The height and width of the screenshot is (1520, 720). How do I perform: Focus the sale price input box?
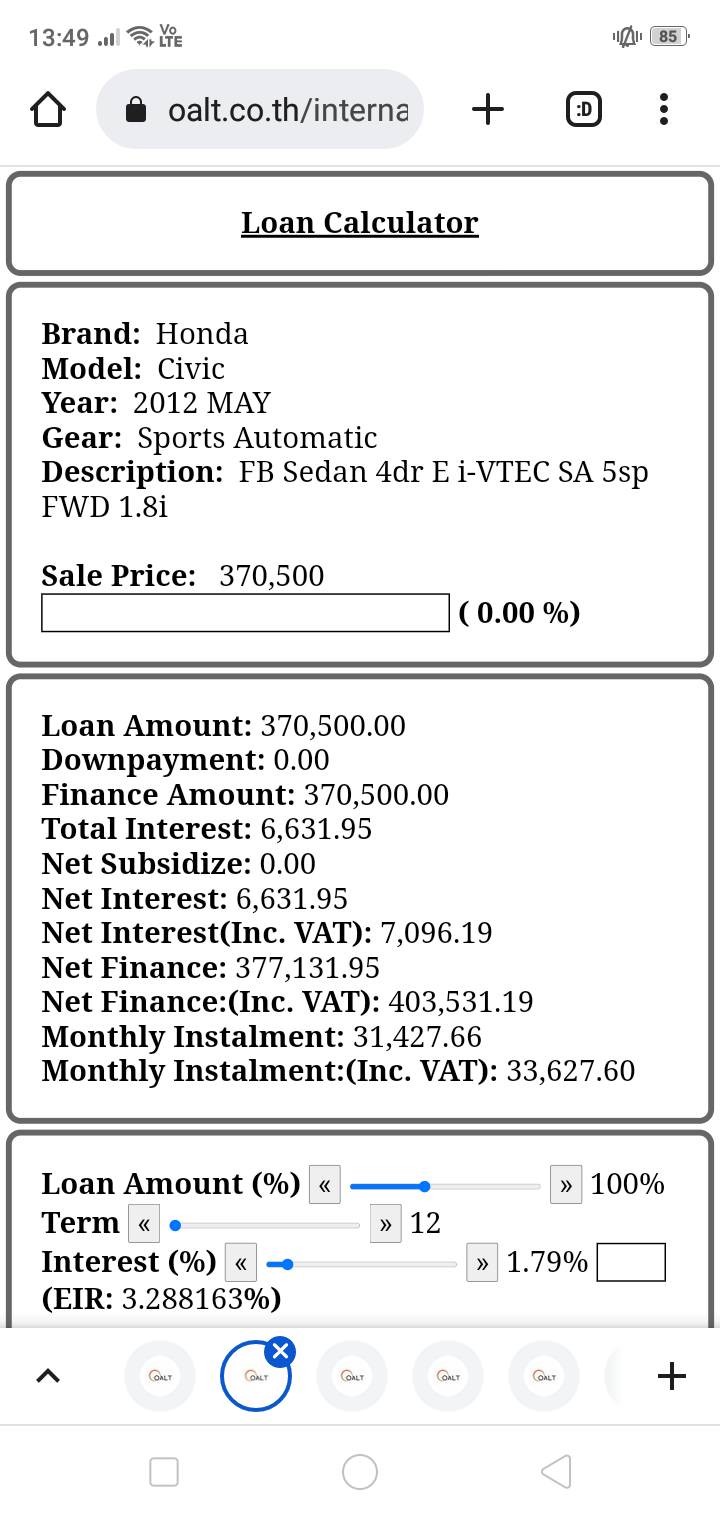tap(245, 613)
